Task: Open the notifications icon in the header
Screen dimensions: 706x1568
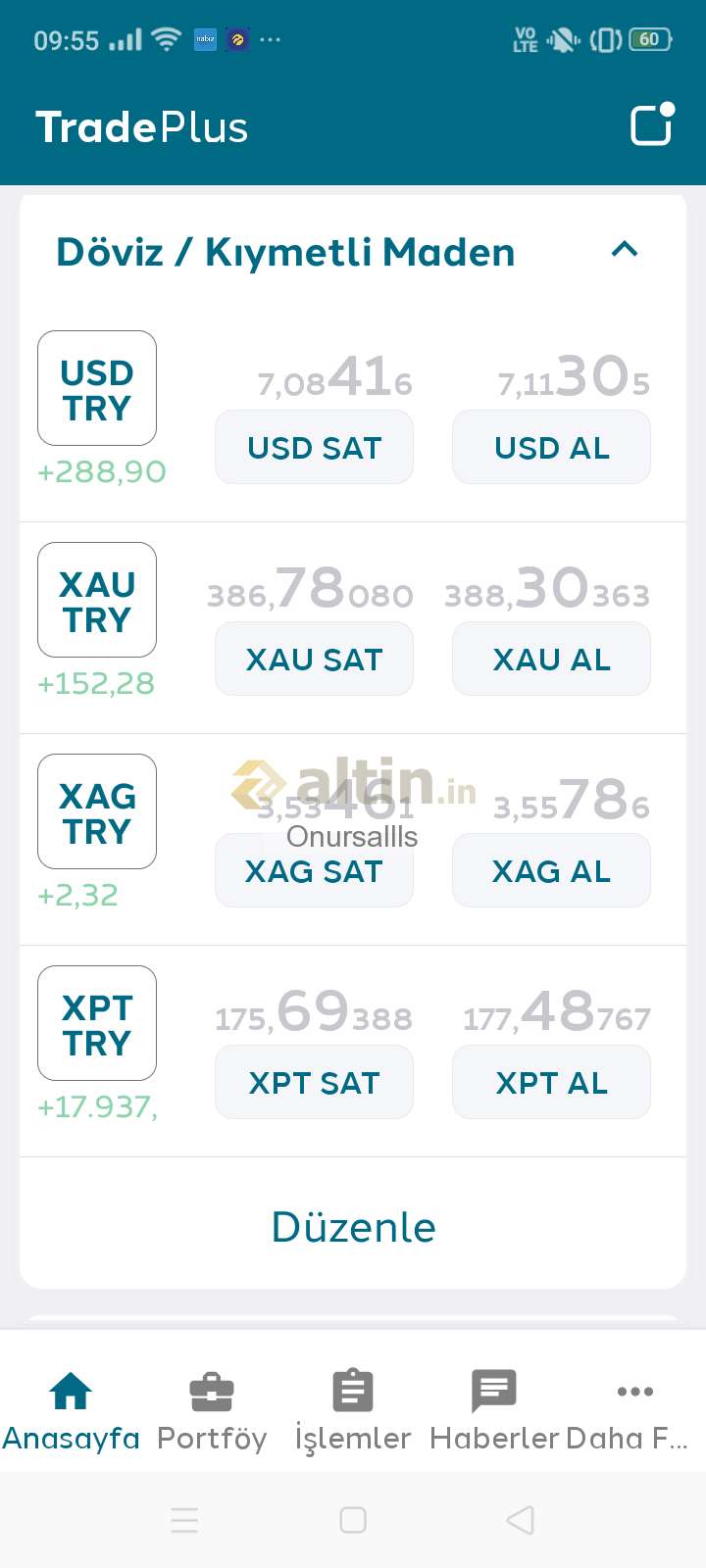Action: point(652,124)
